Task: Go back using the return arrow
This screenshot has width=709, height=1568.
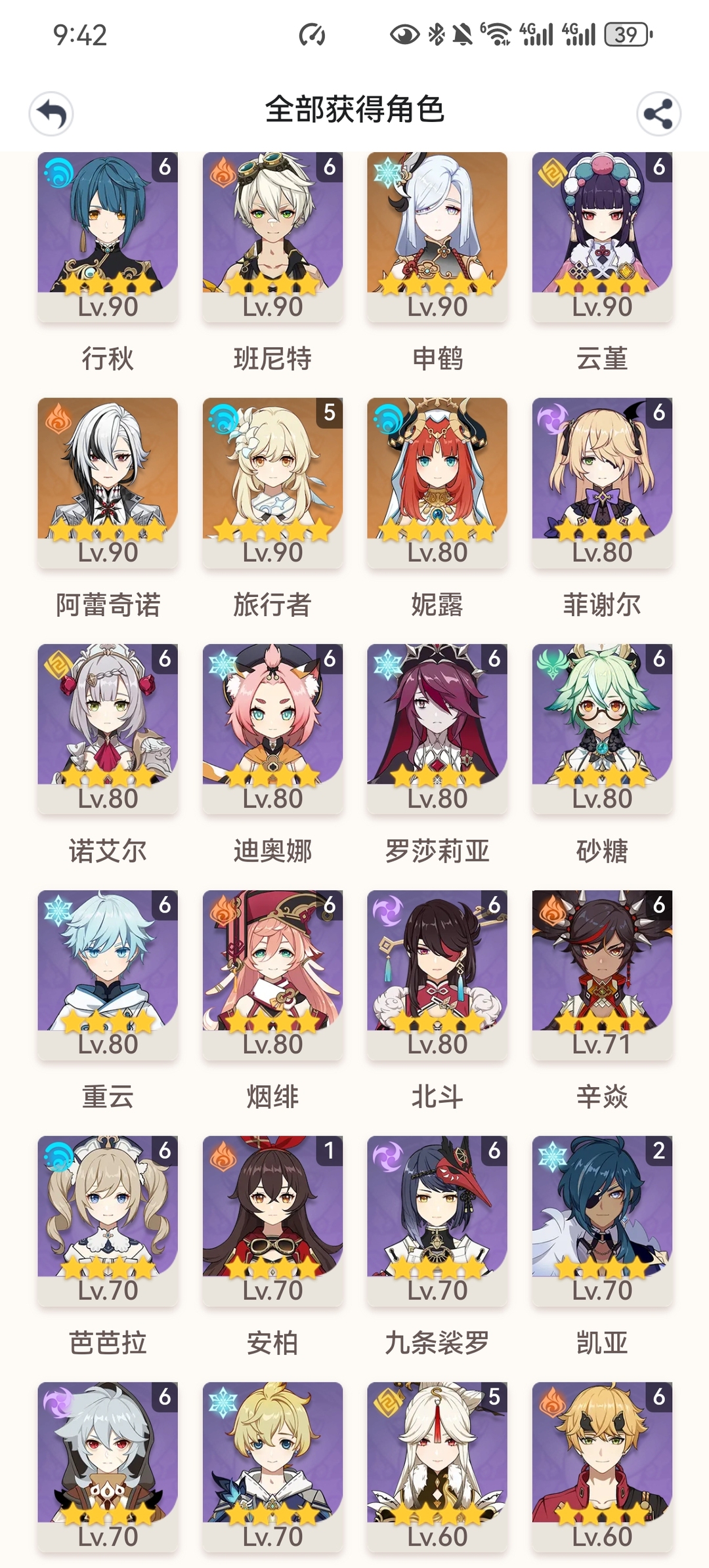Action: pos(51,114)
